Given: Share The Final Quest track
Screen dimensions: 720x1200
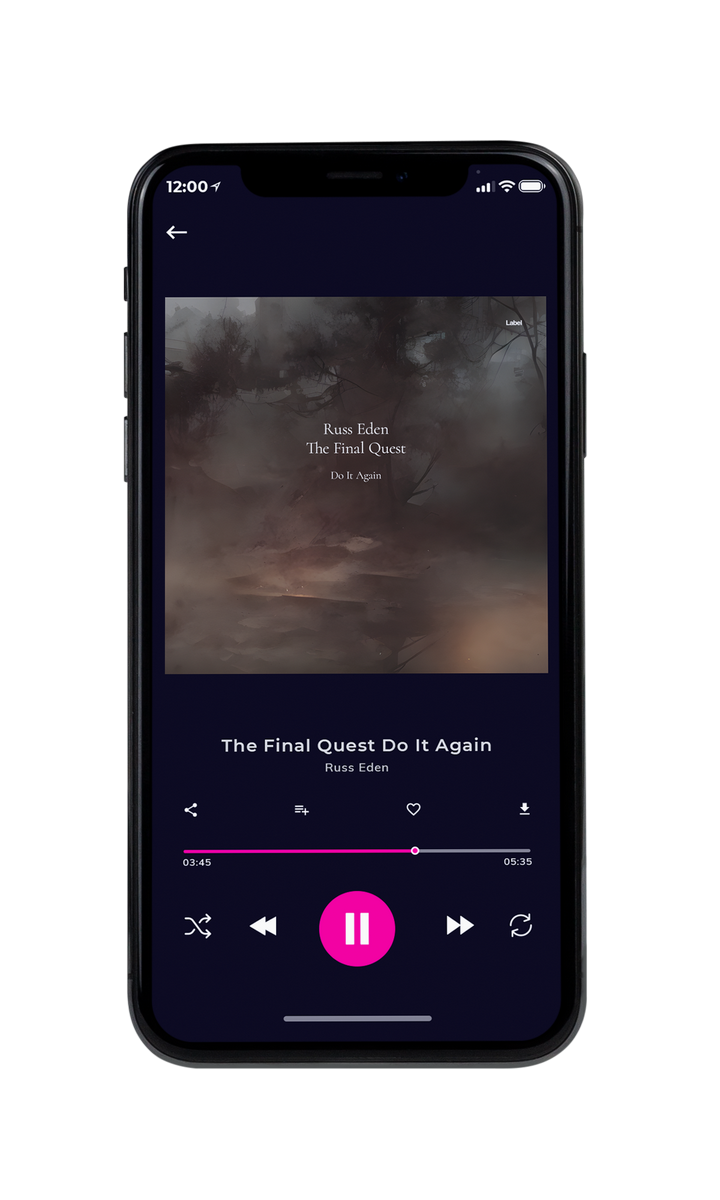Looking at the screenshot, I should pos(191,810).
